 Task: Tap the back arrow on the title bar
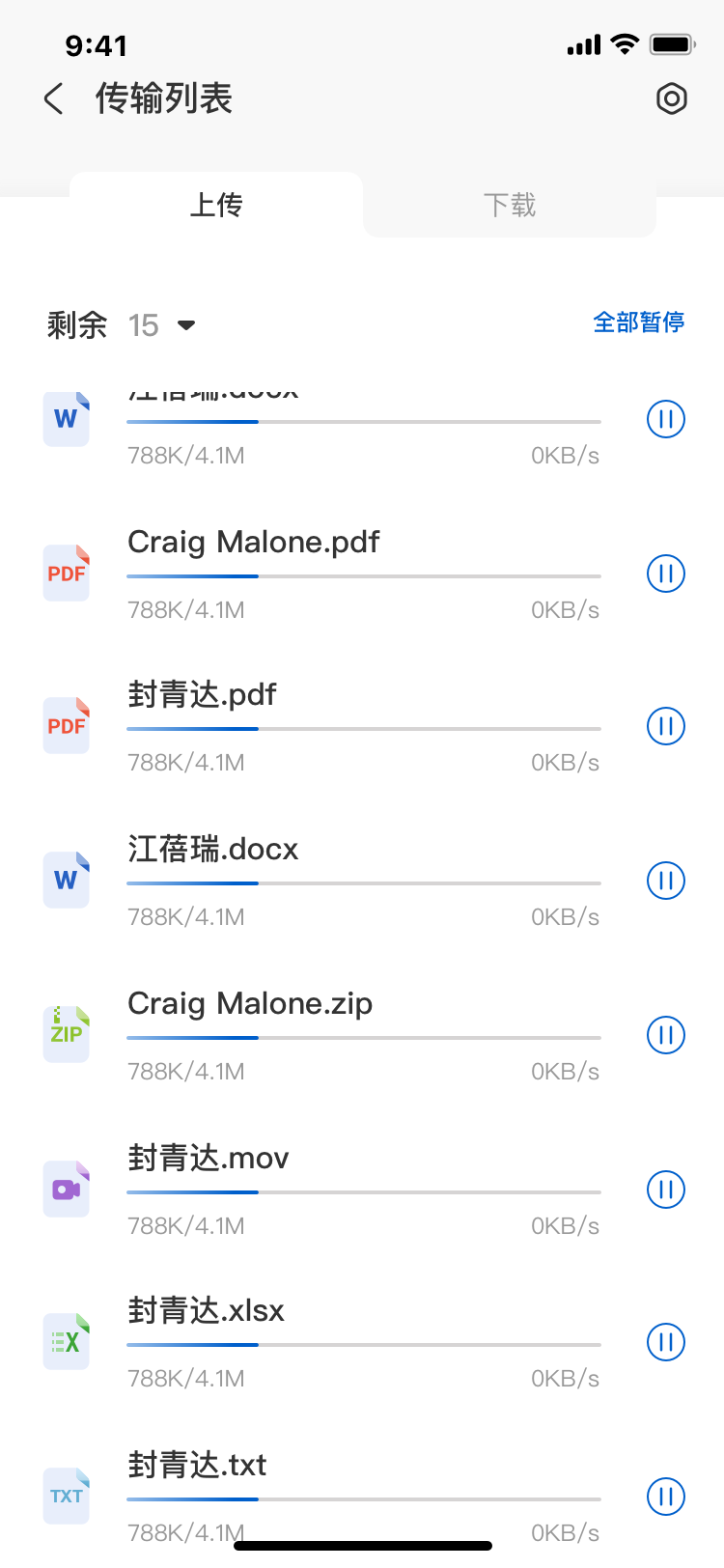click(53, 99)
